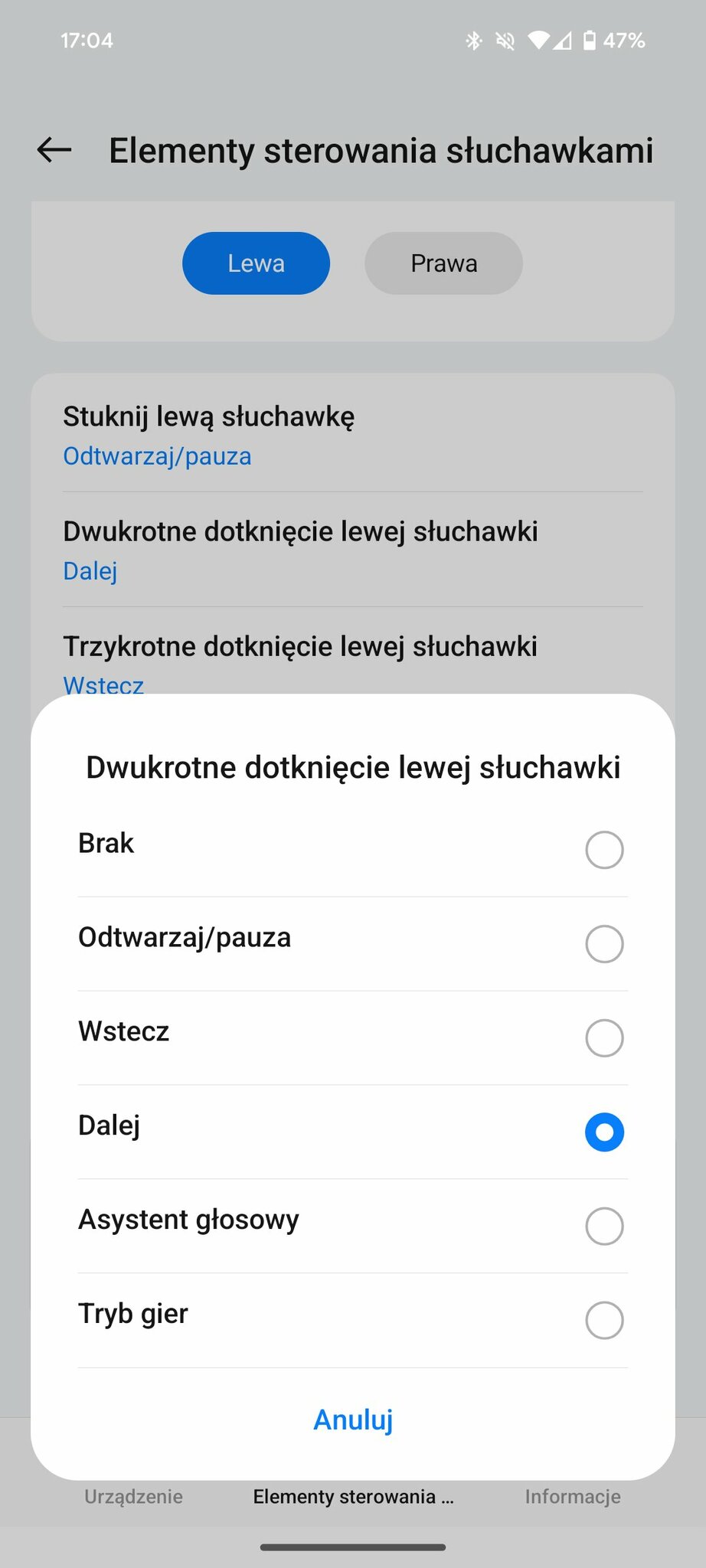Open Stuknij lewą słuchawkę setting
706x1568 pixels.
pos(352,435)
